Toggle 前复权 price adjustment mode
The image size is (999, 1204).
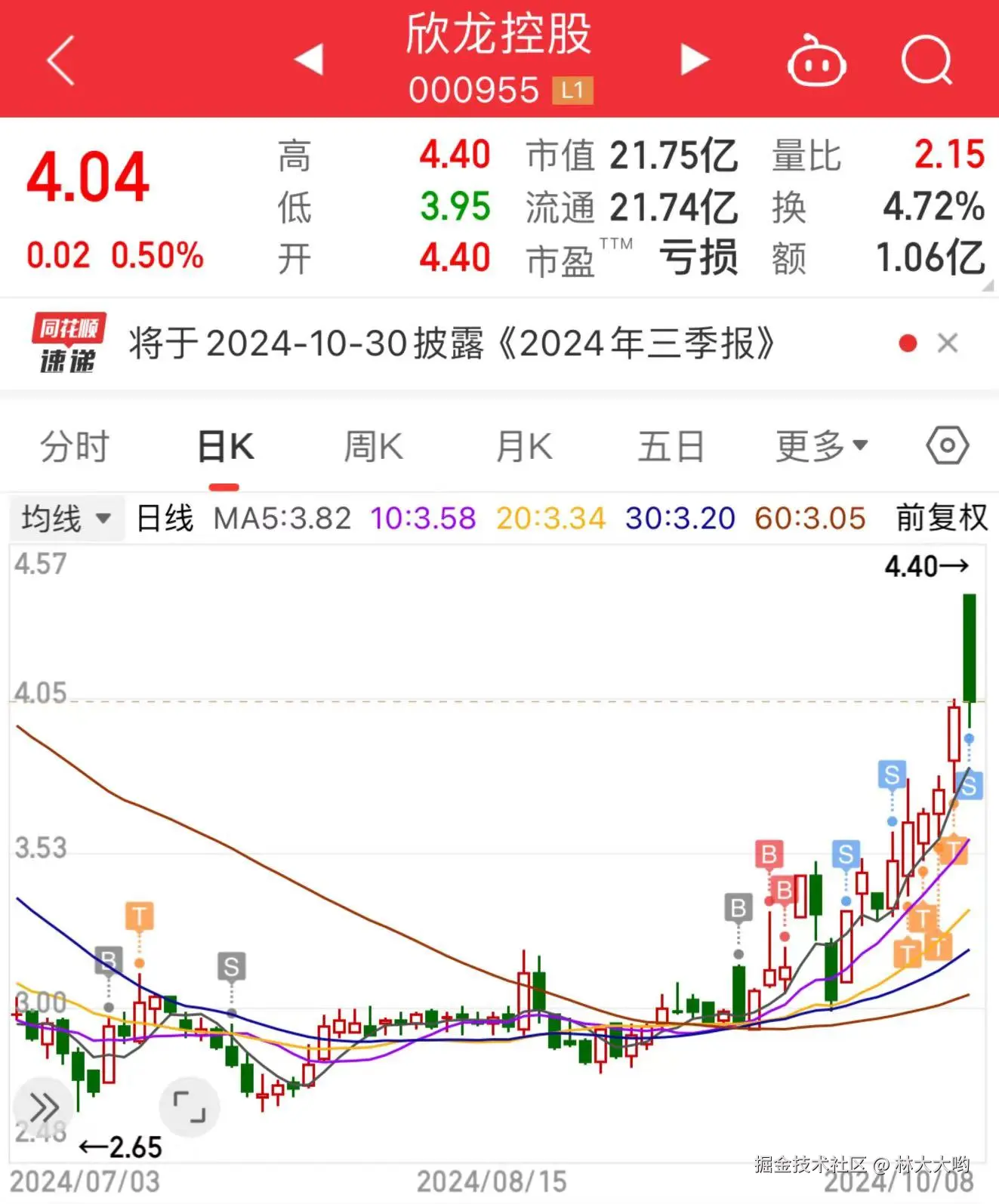[940, 518]
